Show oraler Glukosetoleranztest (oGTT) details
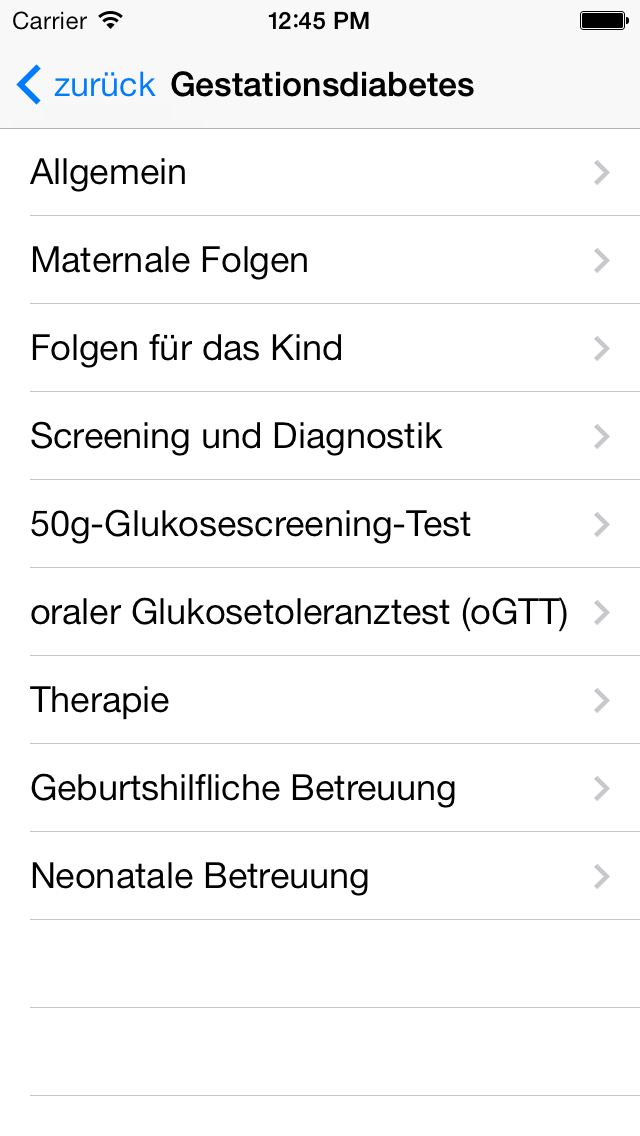This screenshot has width=640, height=1136. click(x=320, y=613)
